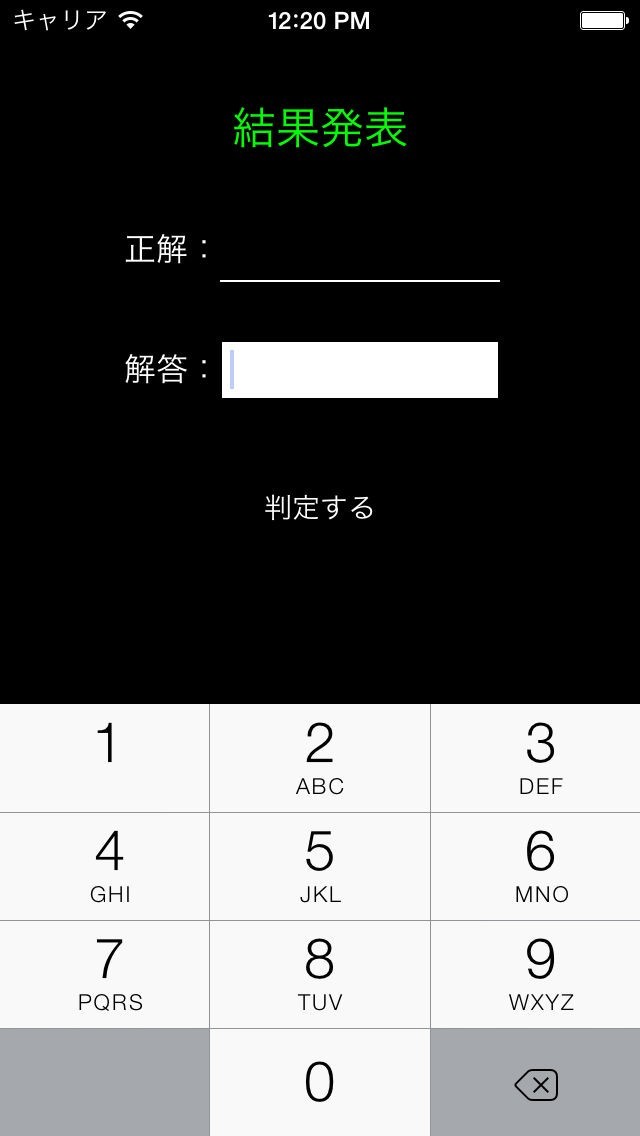Tap the 0 key
The width and height of the screenshot is (640, 1136).
320,1082
